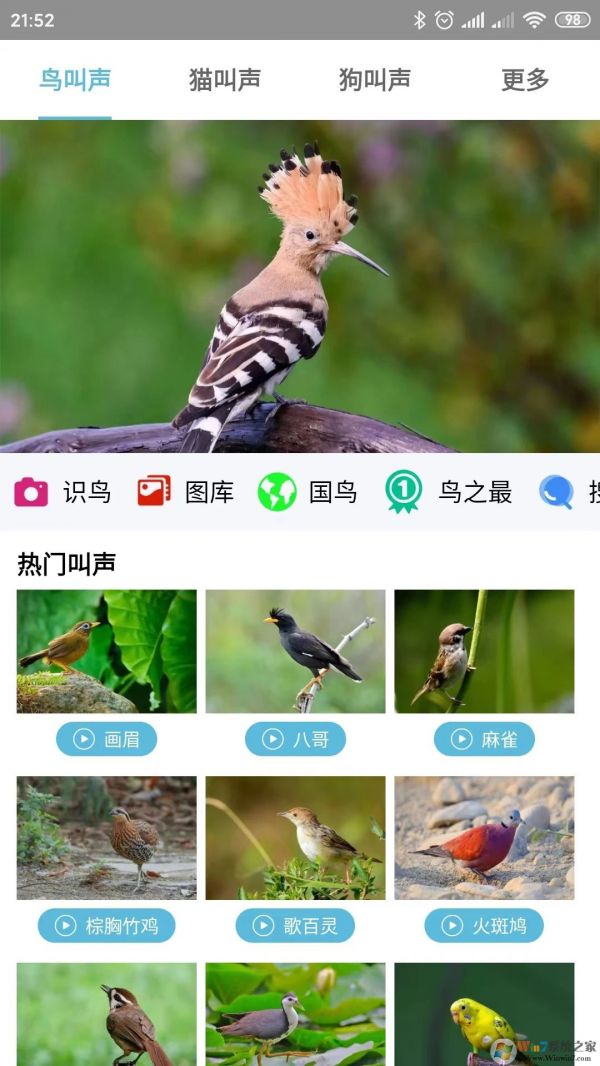Open the 识鸟 camera feature

pos(62,492)
